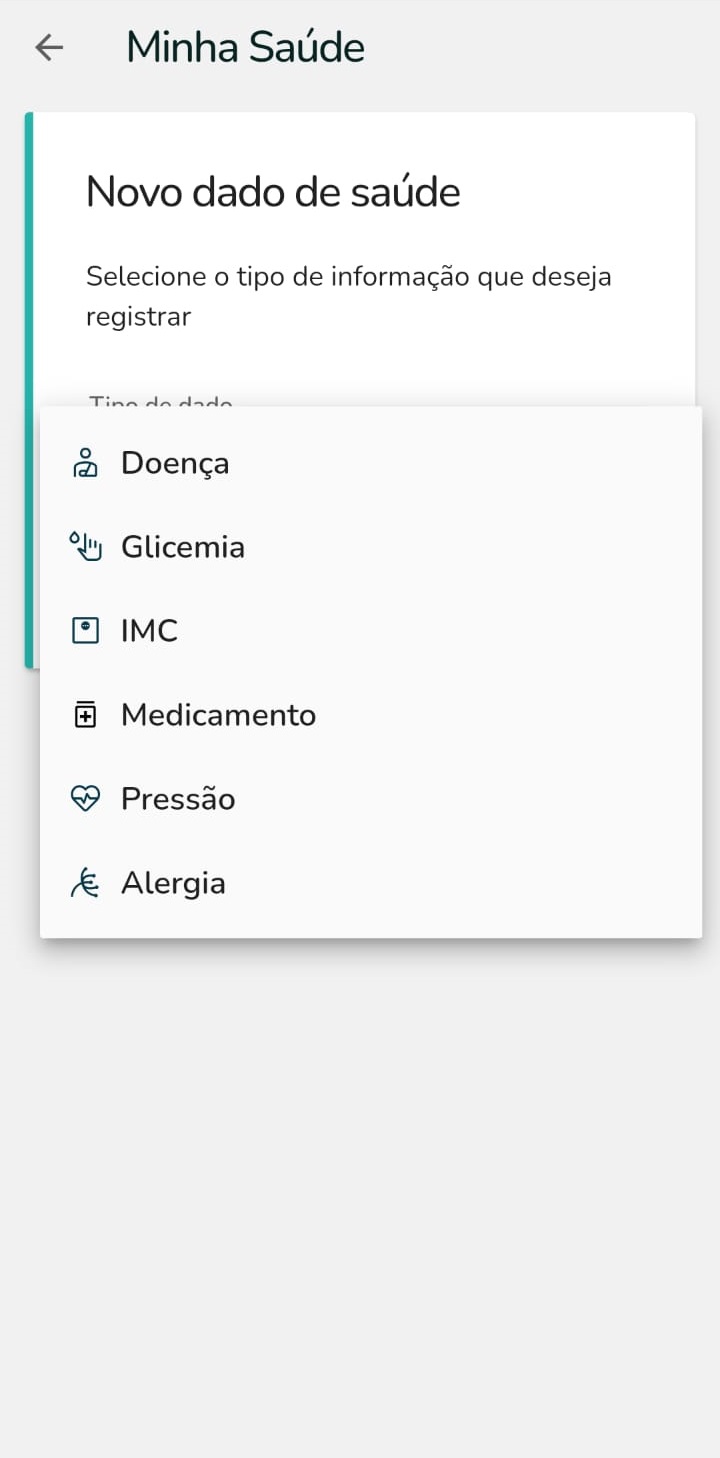Select the Medicamento option
The height and width of the screenshot is (1458, 720).
(371, 715)
